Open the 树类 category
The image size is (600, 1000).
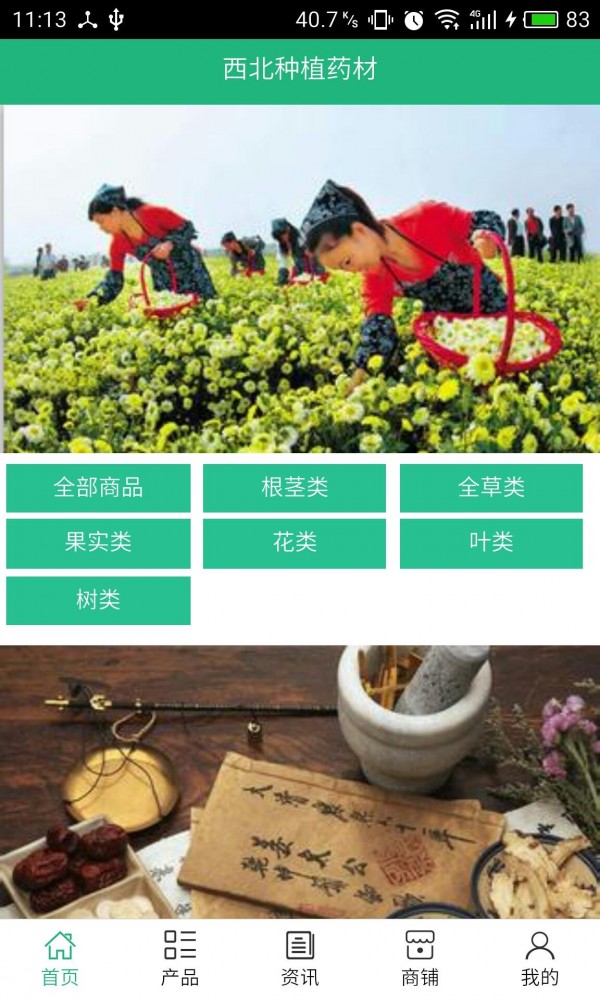coord(98,600)
